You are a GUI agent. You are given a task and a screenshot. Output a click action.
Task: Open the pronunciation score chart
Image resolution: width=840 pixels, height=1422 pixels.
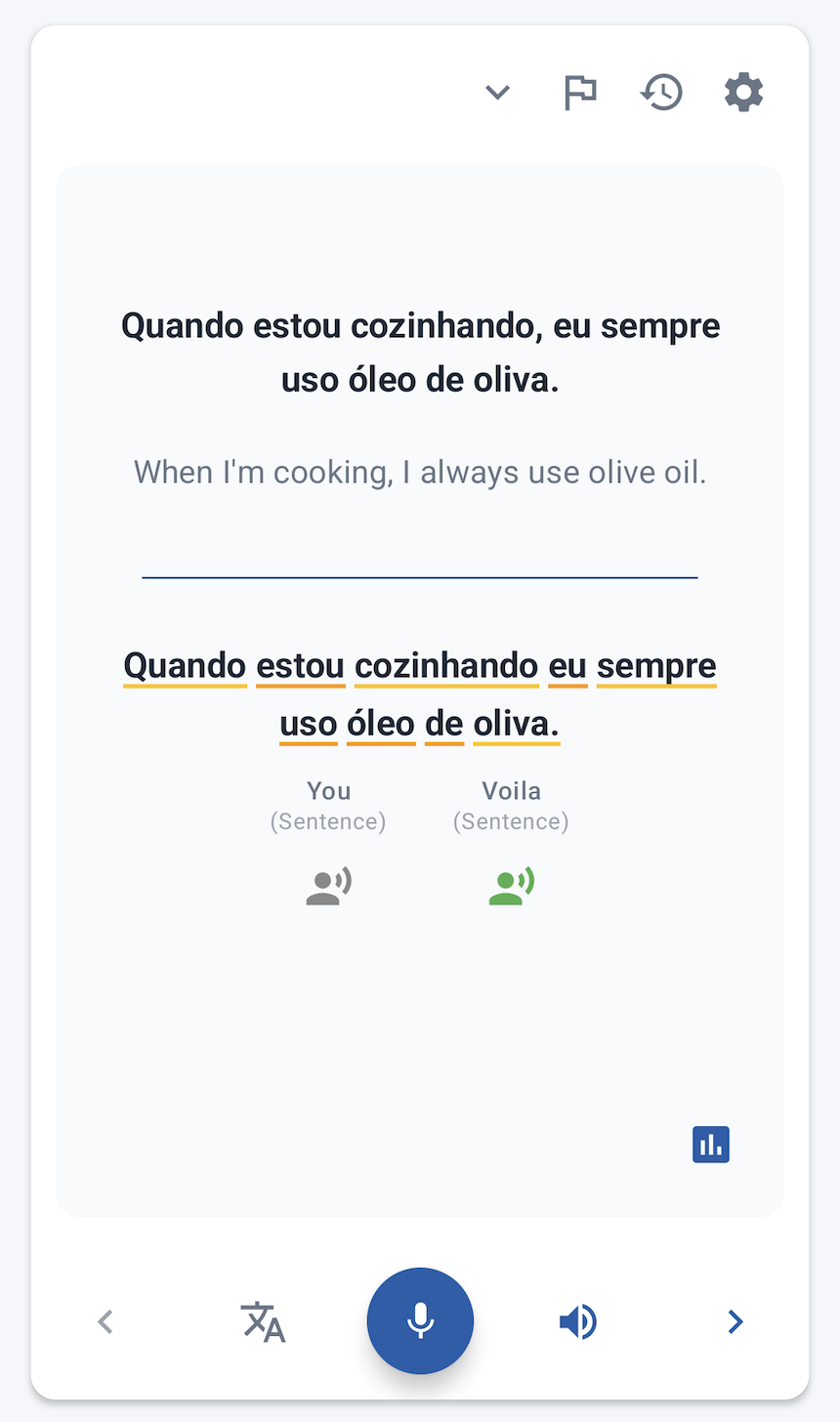coord(710,1144)
